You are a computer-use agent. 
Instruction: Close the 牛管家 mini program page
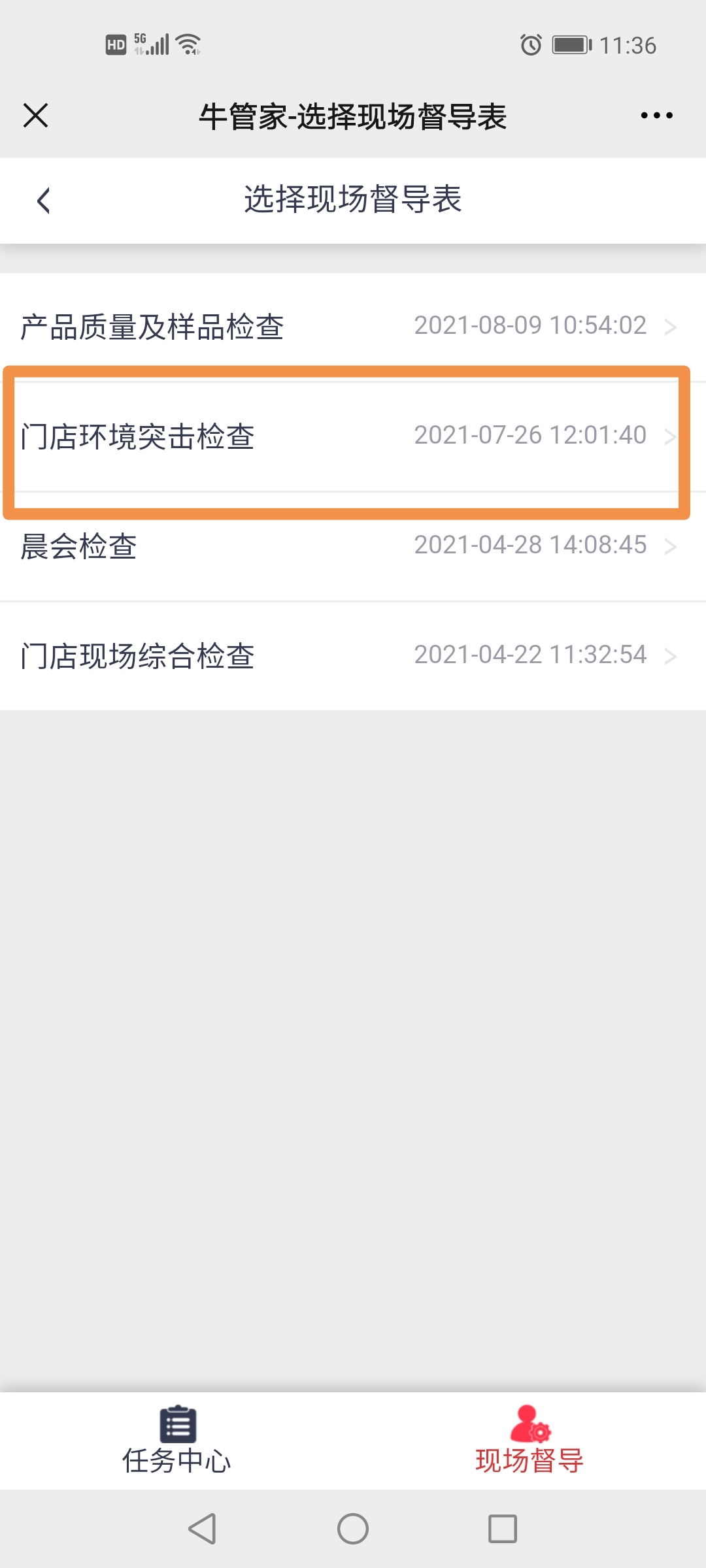point(36,116)
